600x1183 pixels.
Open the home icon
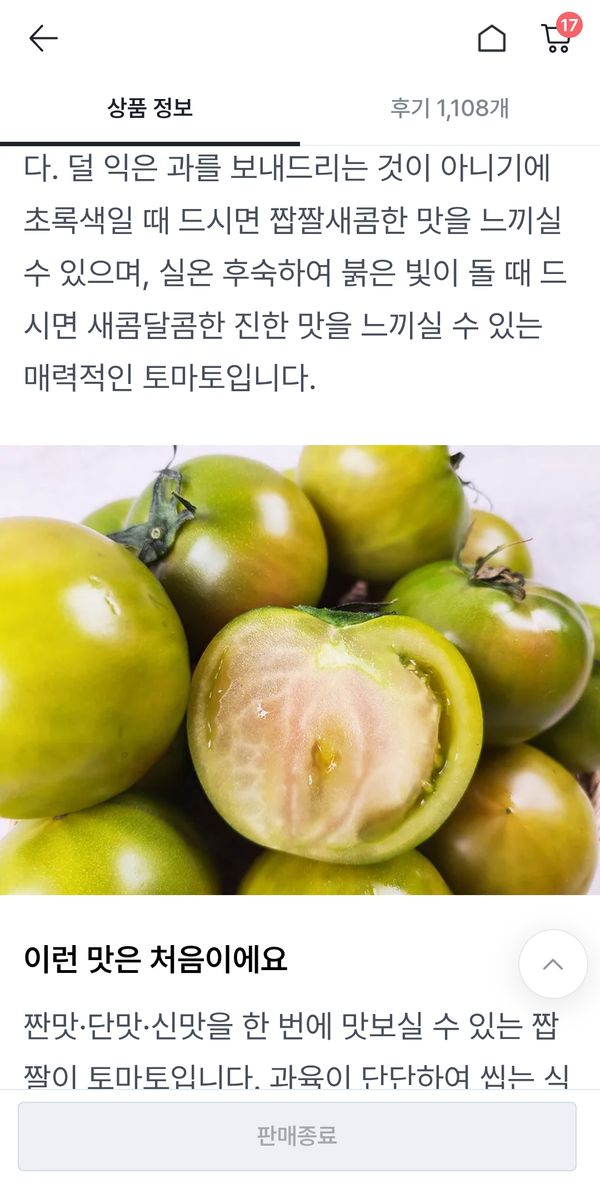pyautogui.click(x=491, y=39)
